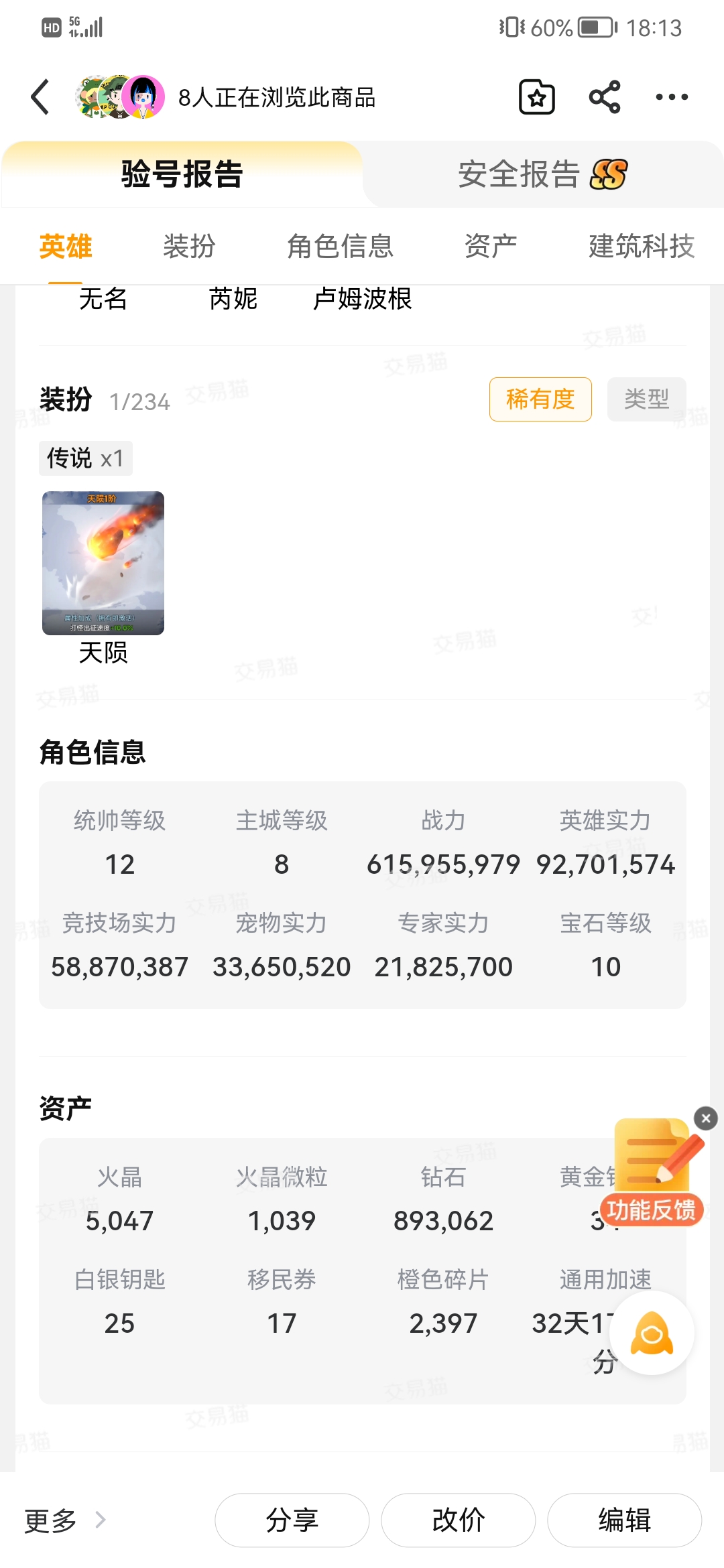Open the 天陨 skin image
The width and height of the screenshot is (724, 1568).
point(103,563)
